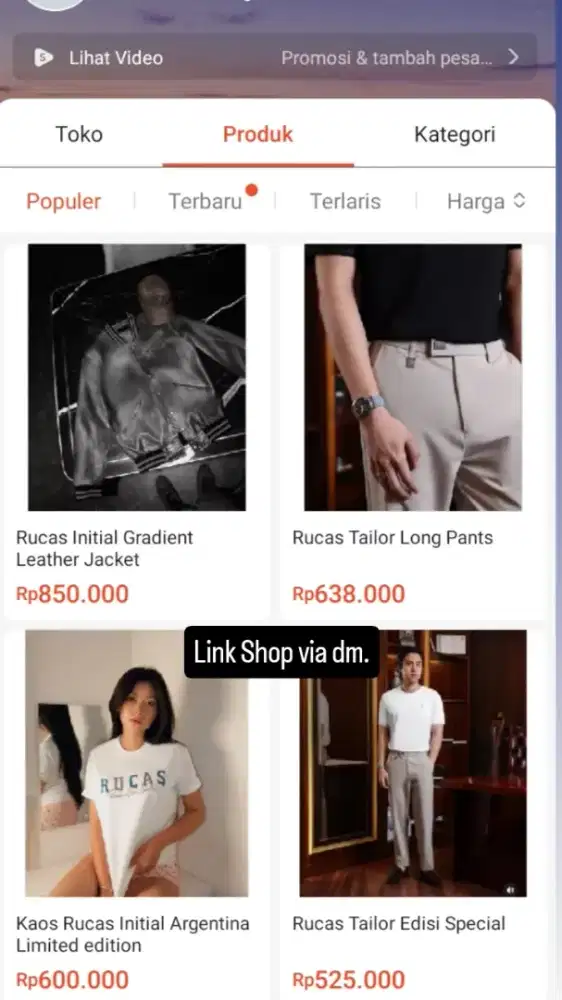
Task: Open the Rucas Tailor Edisi Special item
Action: 413,814
